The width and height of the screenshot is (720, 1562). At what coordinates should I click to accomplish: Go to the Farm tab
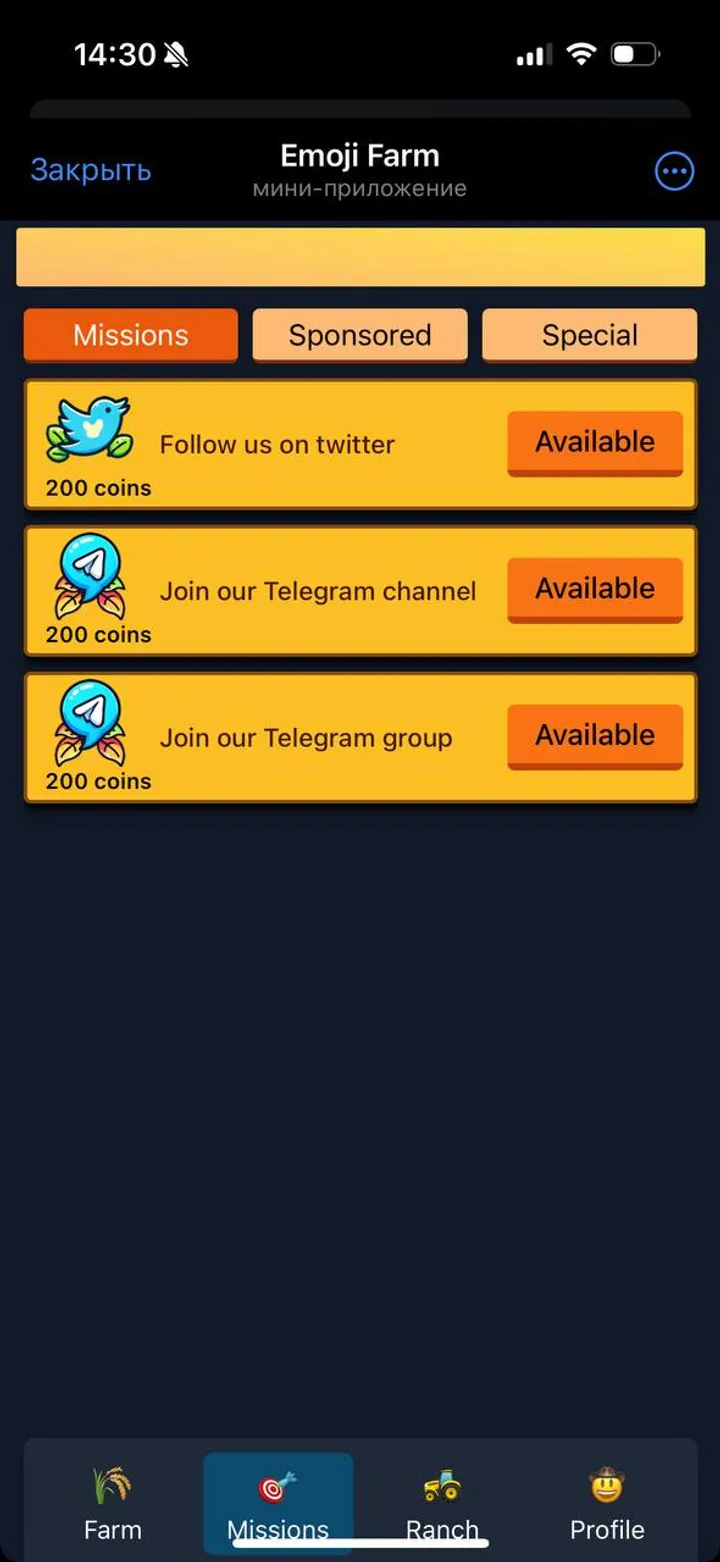(112, 1503)
